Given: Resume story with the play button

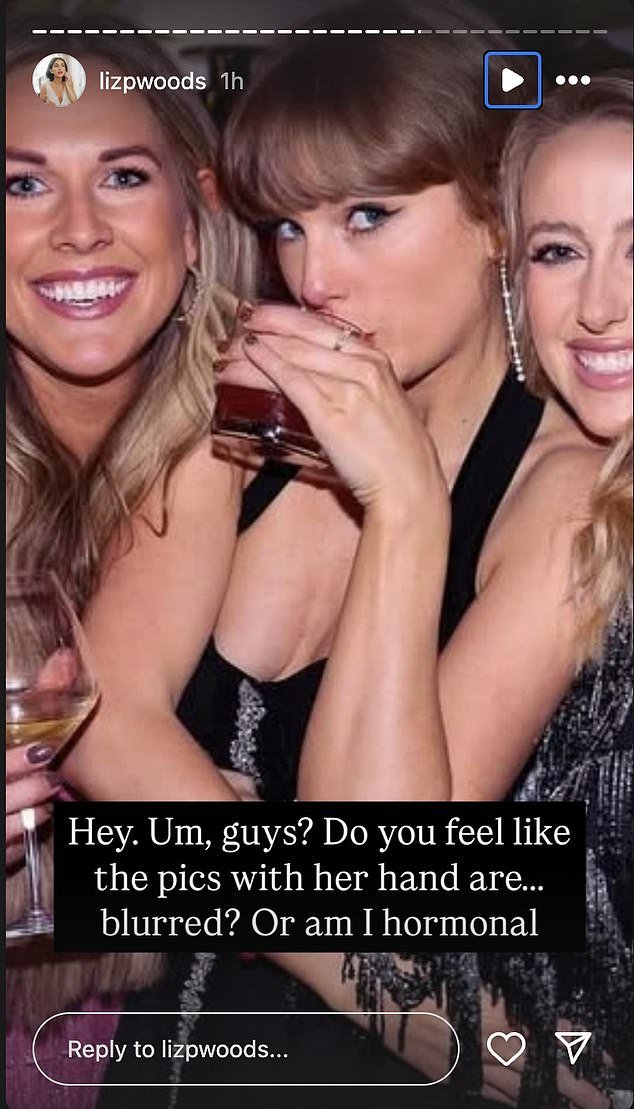Looking at the screenshot, I should [513, 80].
